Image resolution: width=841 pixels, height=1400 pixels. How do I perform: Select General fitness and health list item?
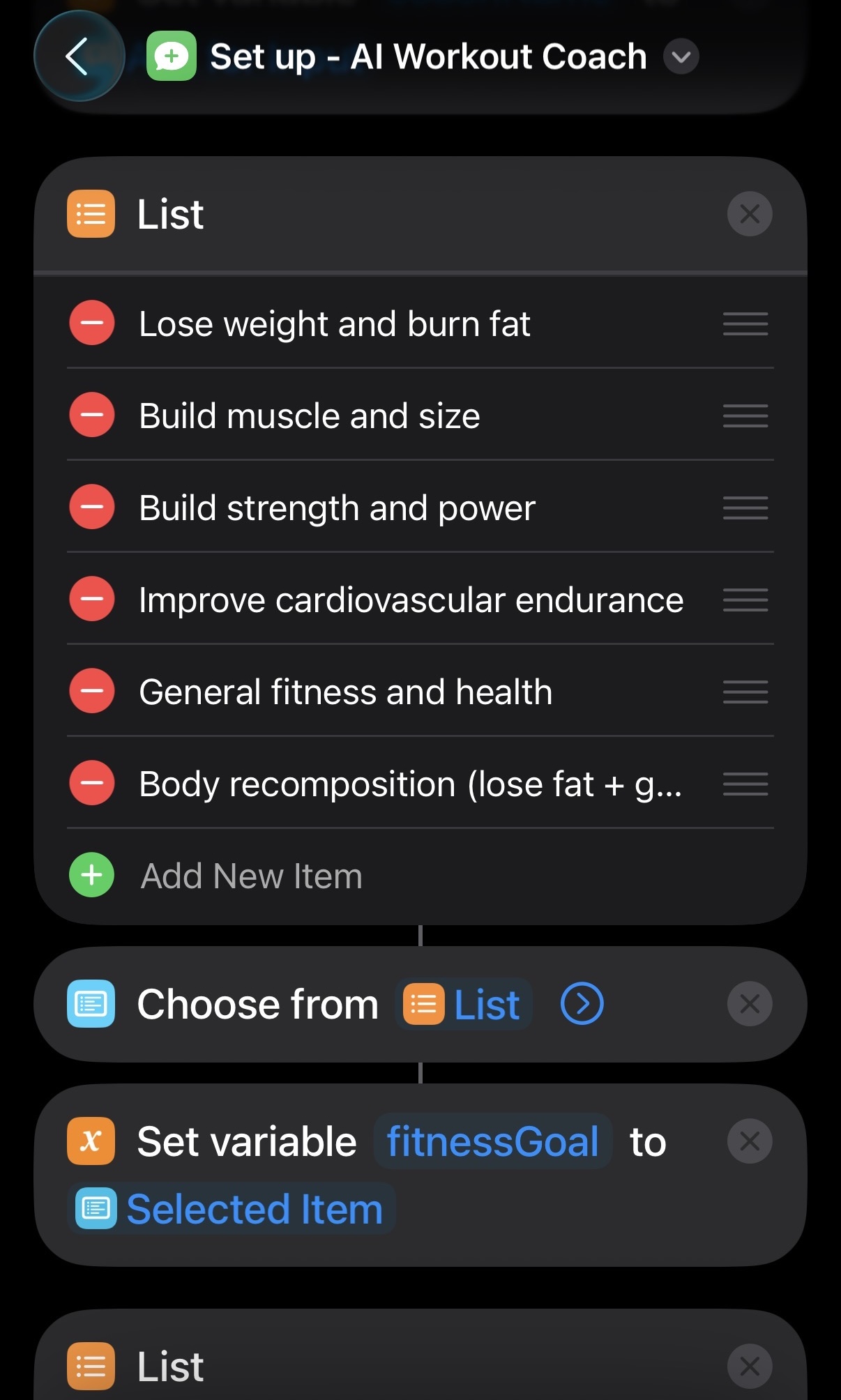[x=345, y=691]
